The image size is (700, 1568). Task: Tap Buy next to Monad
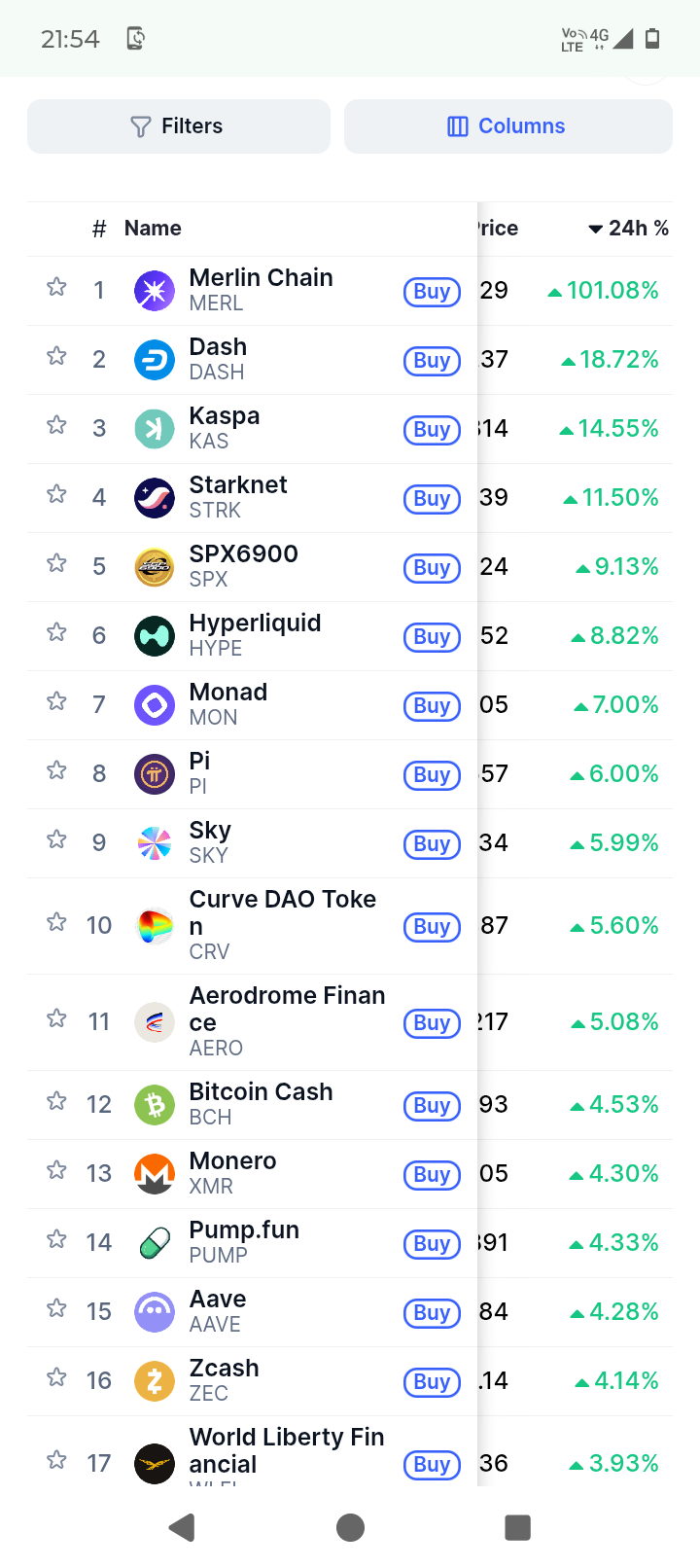click(432, 706)
